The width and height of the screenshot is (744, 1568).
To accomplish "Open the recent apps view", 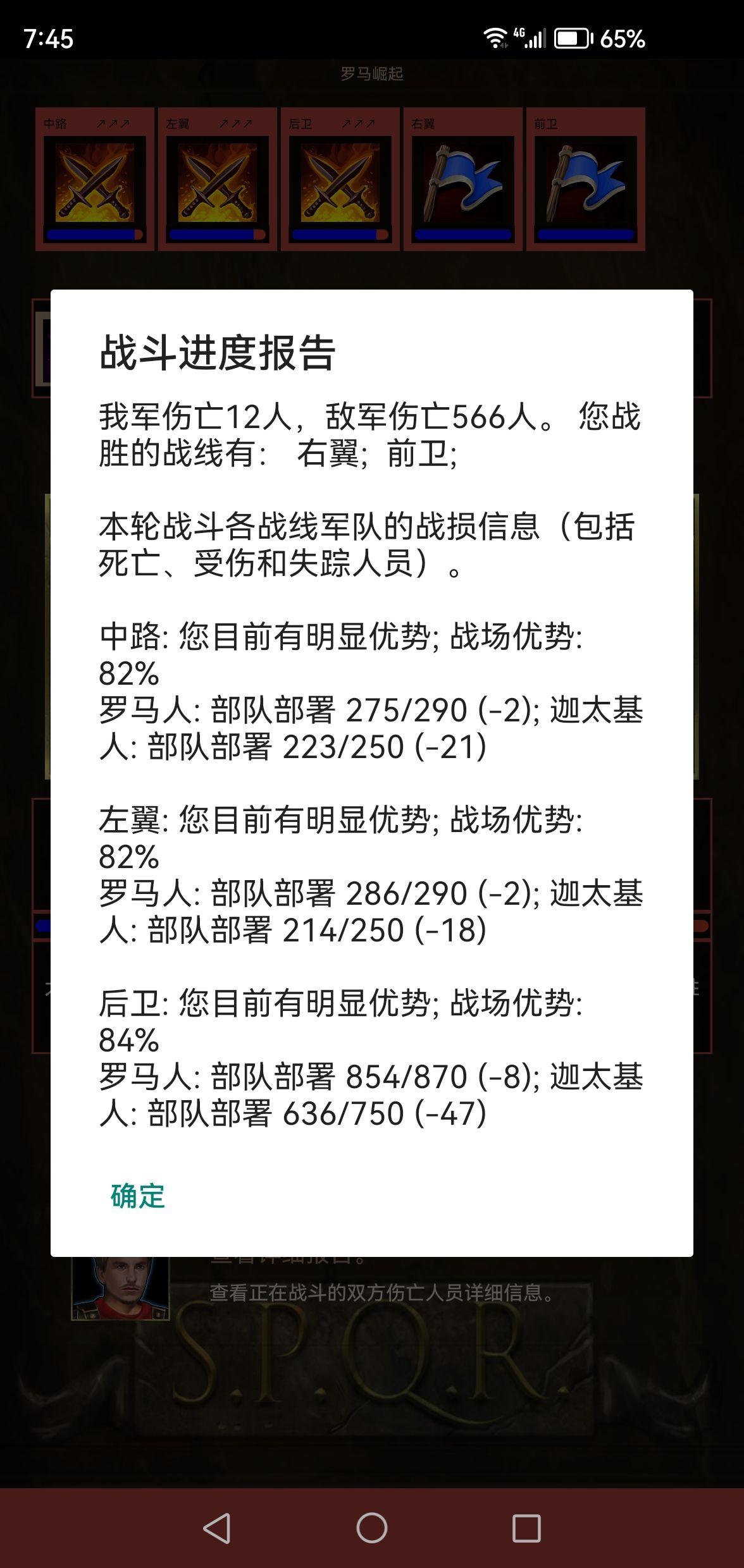I will click(526, 1529).
